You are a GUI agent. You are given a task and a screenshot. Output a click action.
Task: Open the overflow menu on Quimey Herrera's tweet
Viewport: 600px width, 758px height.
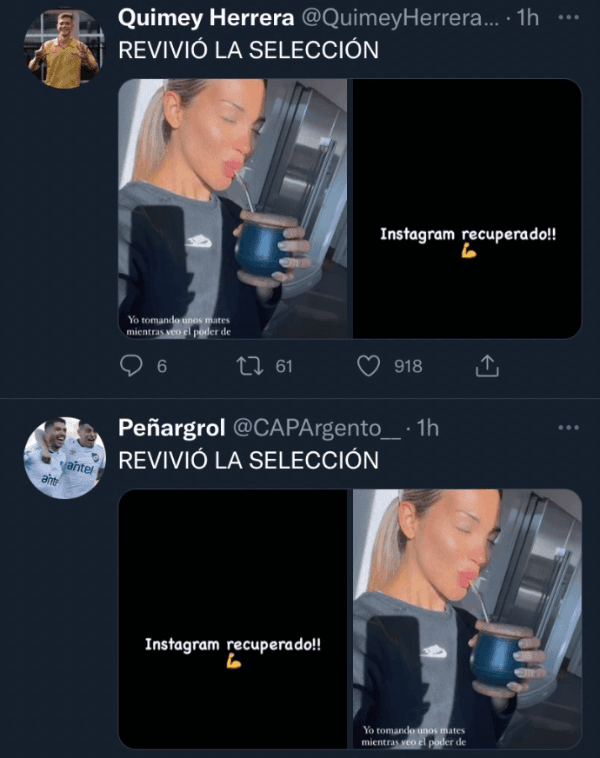568,18
